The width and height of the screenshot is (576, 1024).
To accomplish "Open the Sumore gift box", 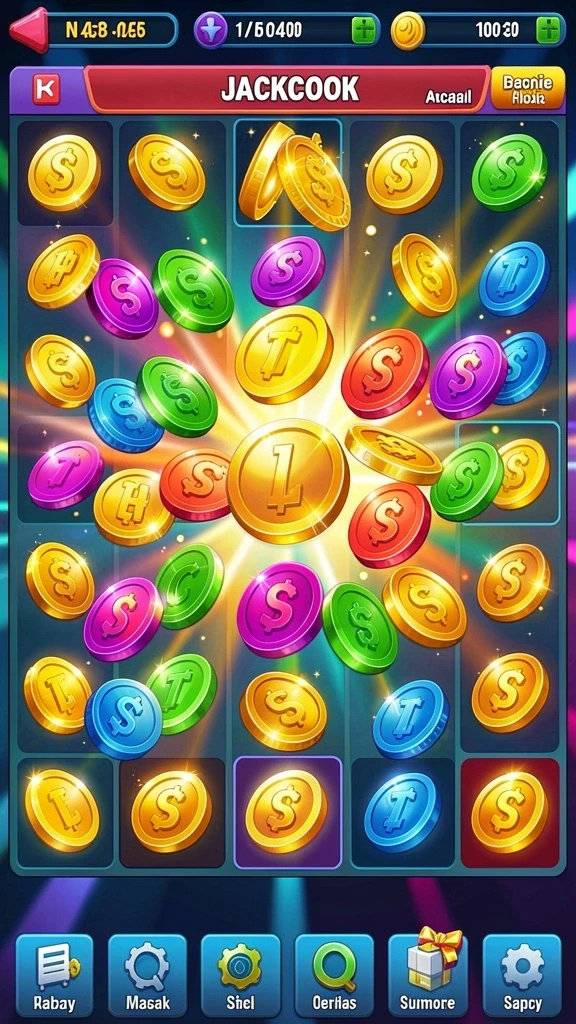I will 428,973.
